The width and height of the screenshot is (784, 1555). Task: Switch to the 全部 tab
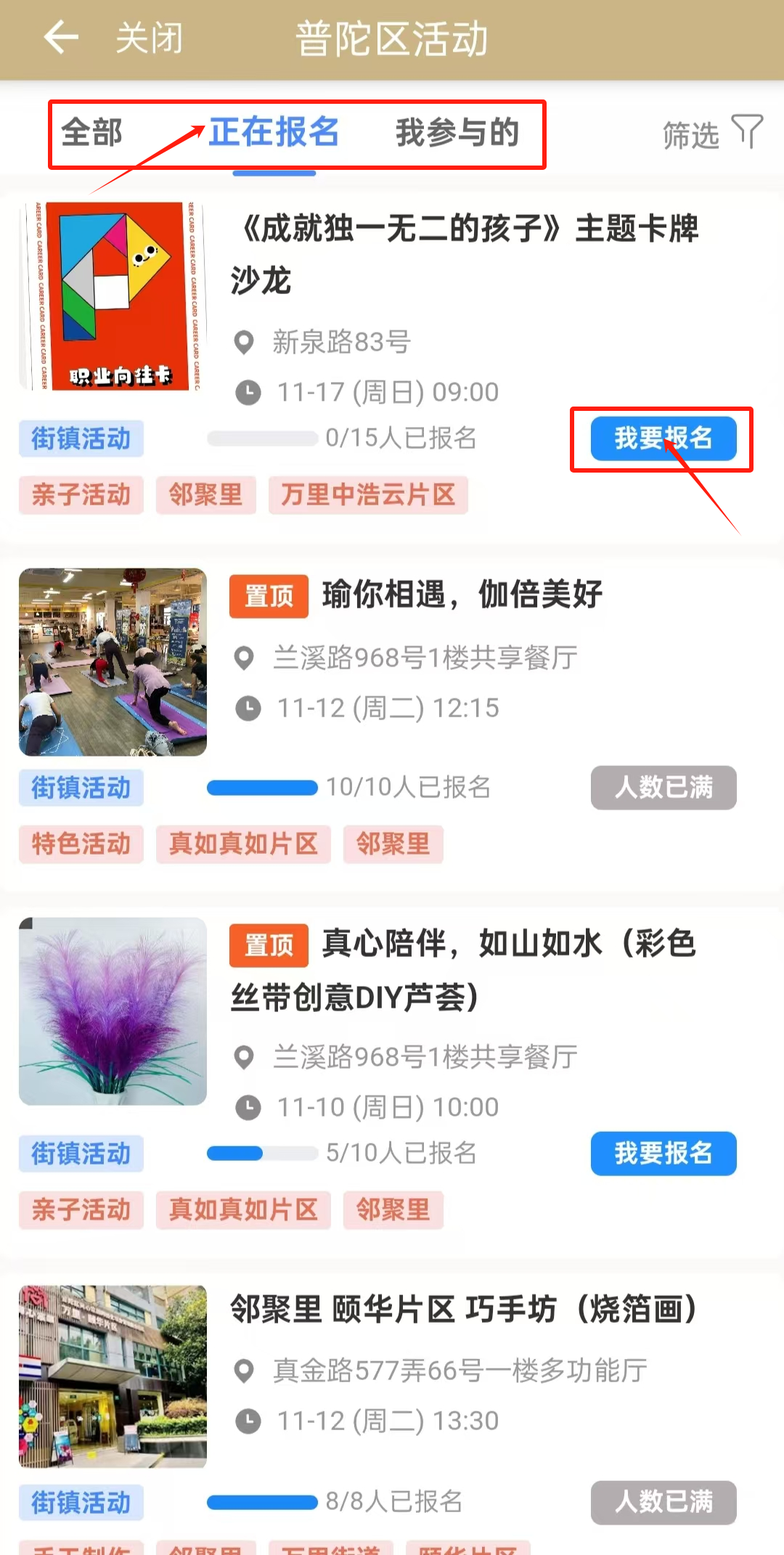tap(91, 133)
